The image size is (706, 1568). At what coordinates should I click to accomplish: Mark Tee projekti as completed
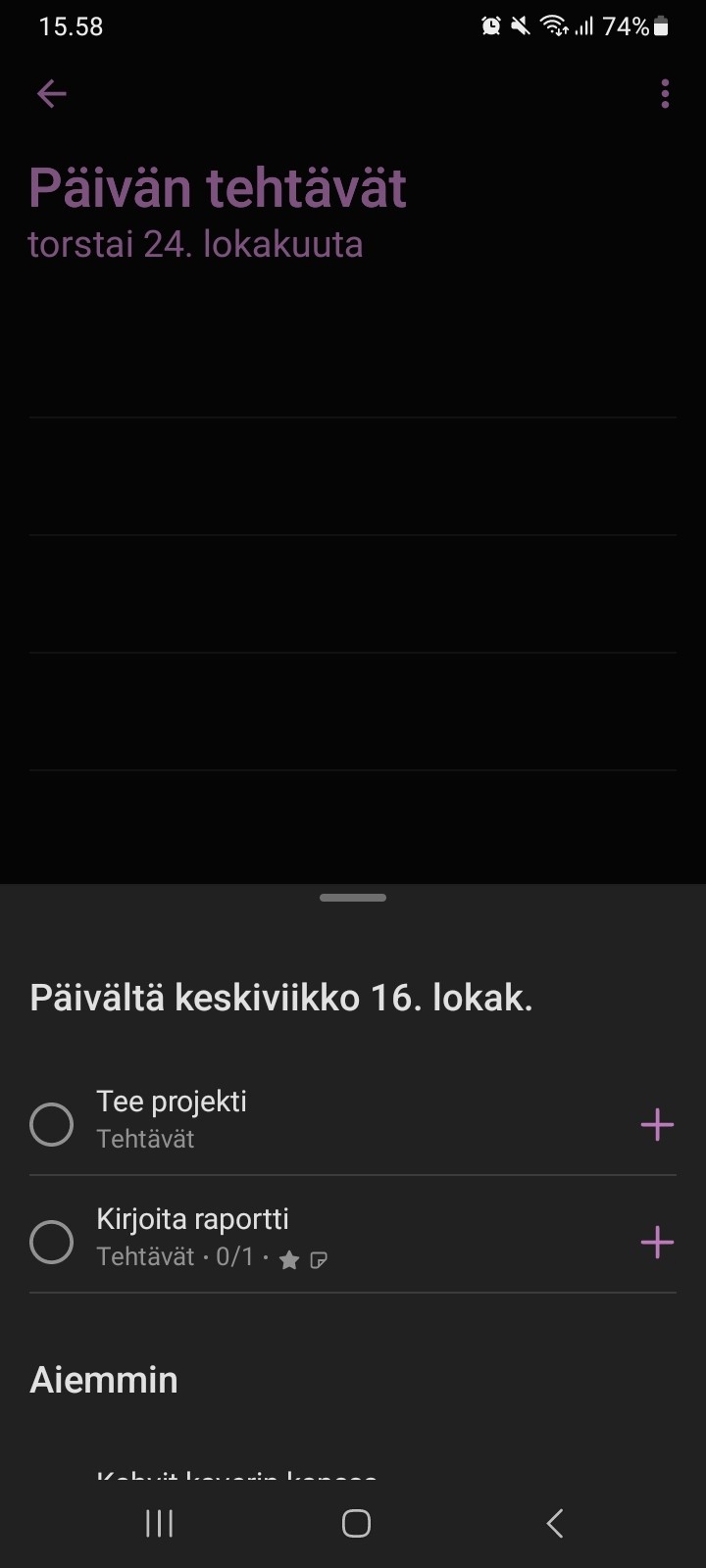(52, 1124)
